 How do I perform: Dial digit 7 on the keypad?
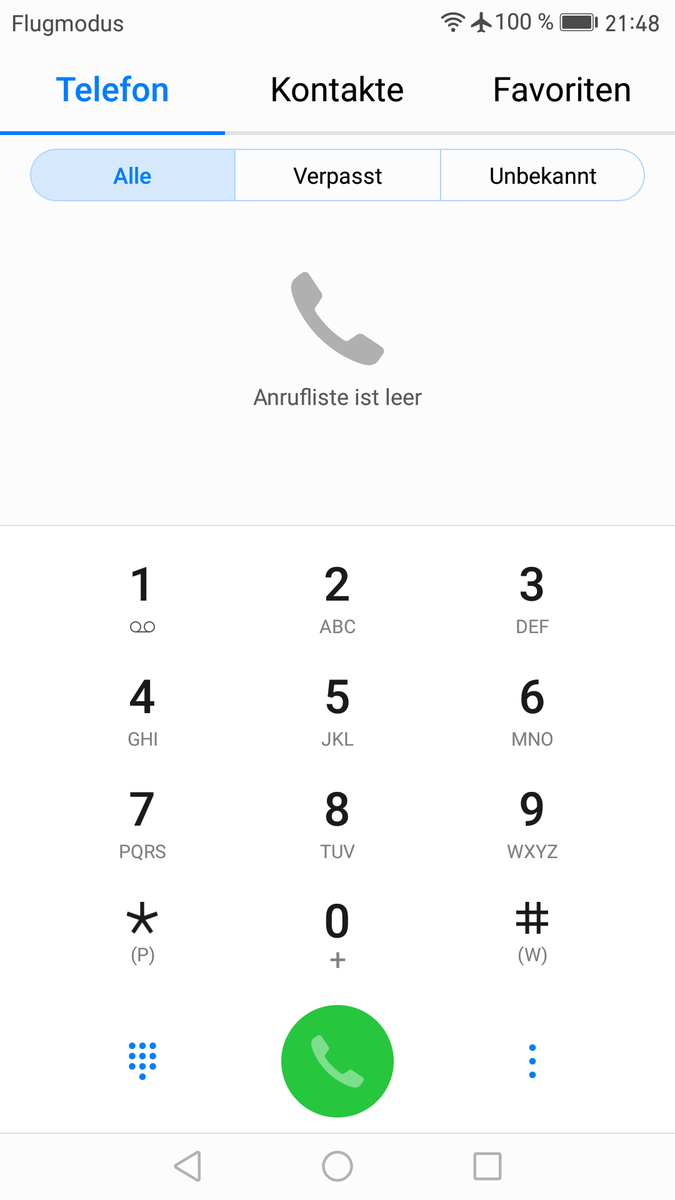pyautogui.click(x=142, y=823)
